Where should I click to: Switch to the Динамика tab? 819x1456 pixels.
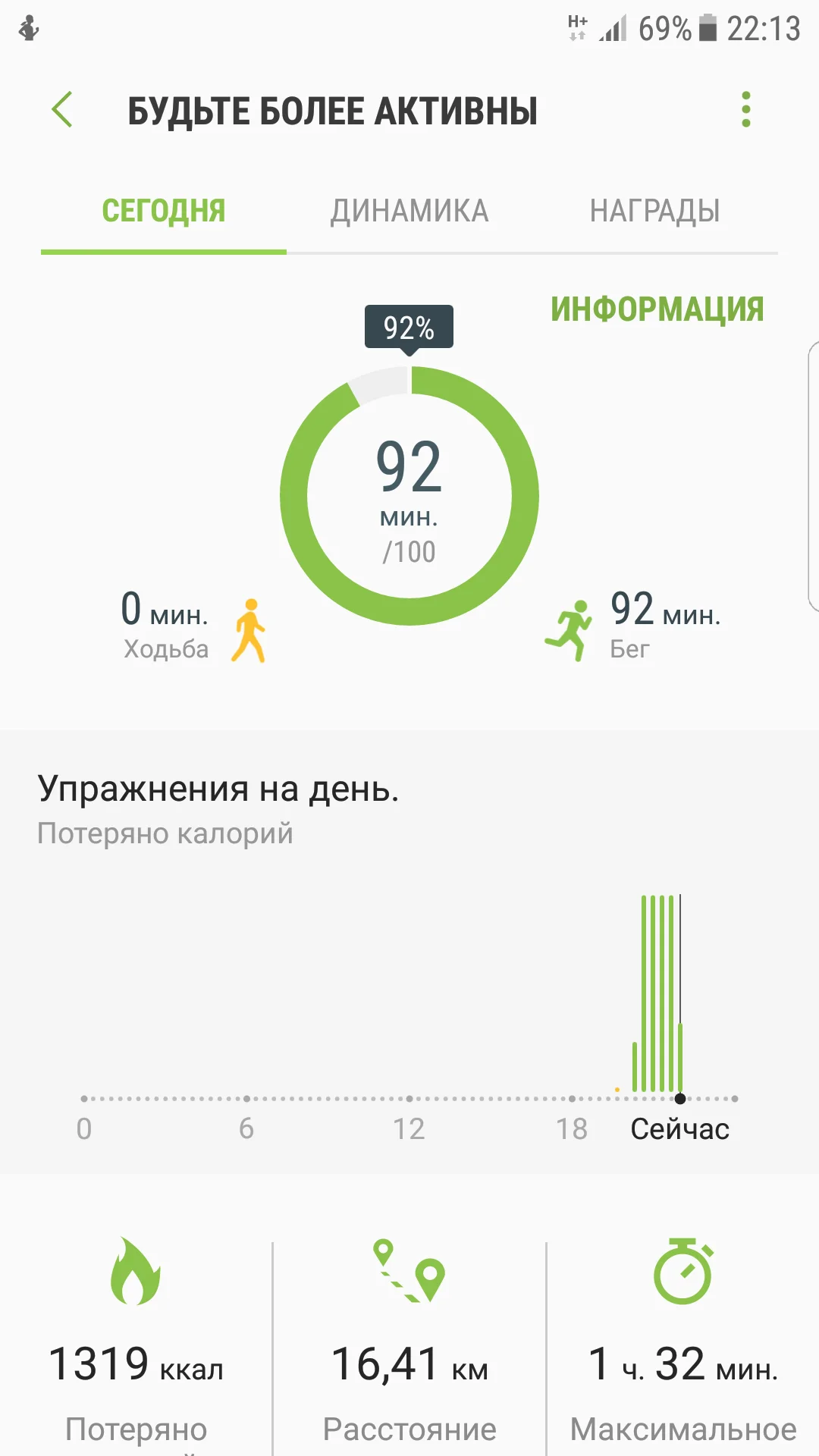(x=409, y=211)
